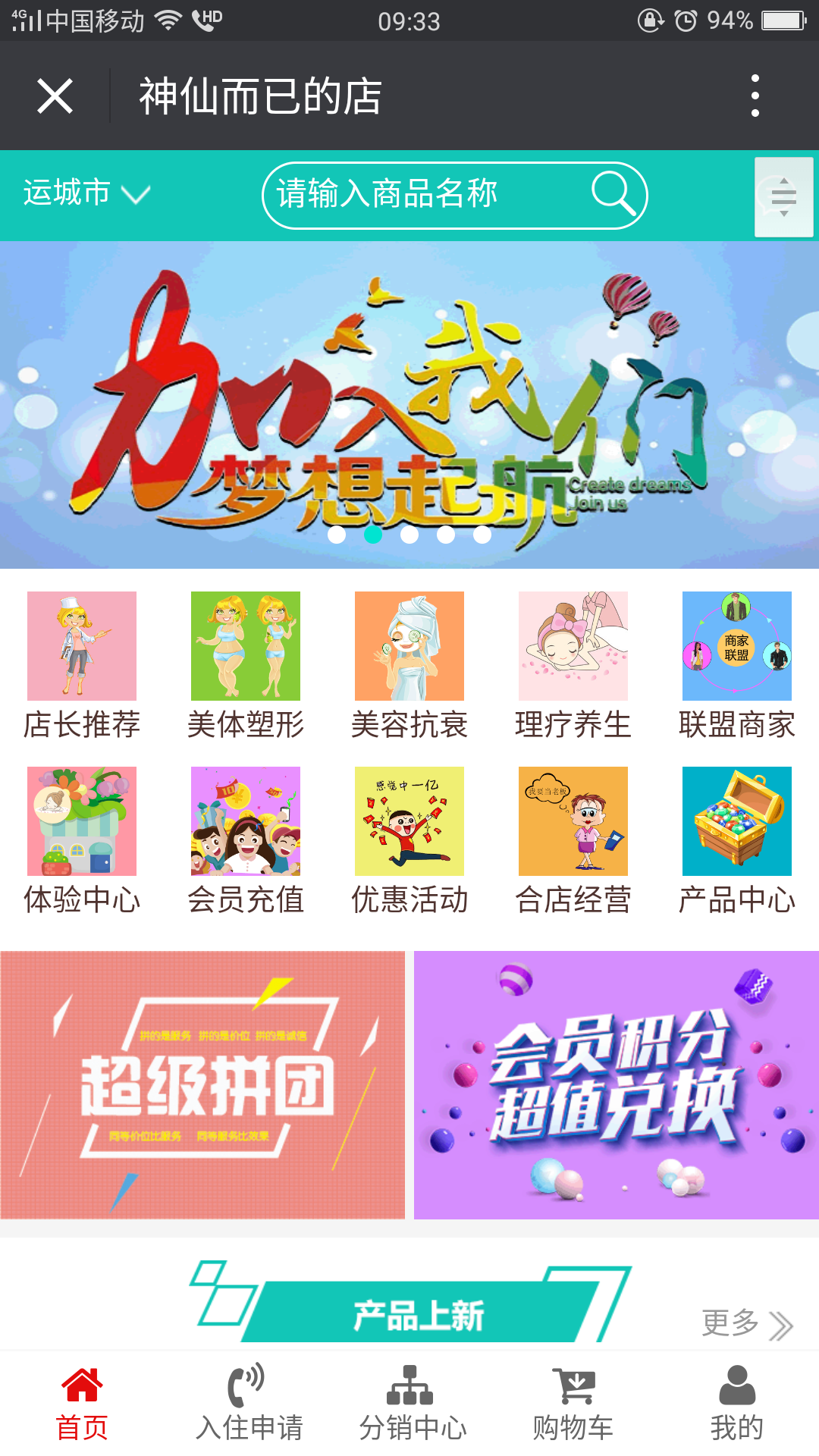Switch to the 入住申请 tab
This screenshot has width=819, height=1456.
(x=249, y=1404)
